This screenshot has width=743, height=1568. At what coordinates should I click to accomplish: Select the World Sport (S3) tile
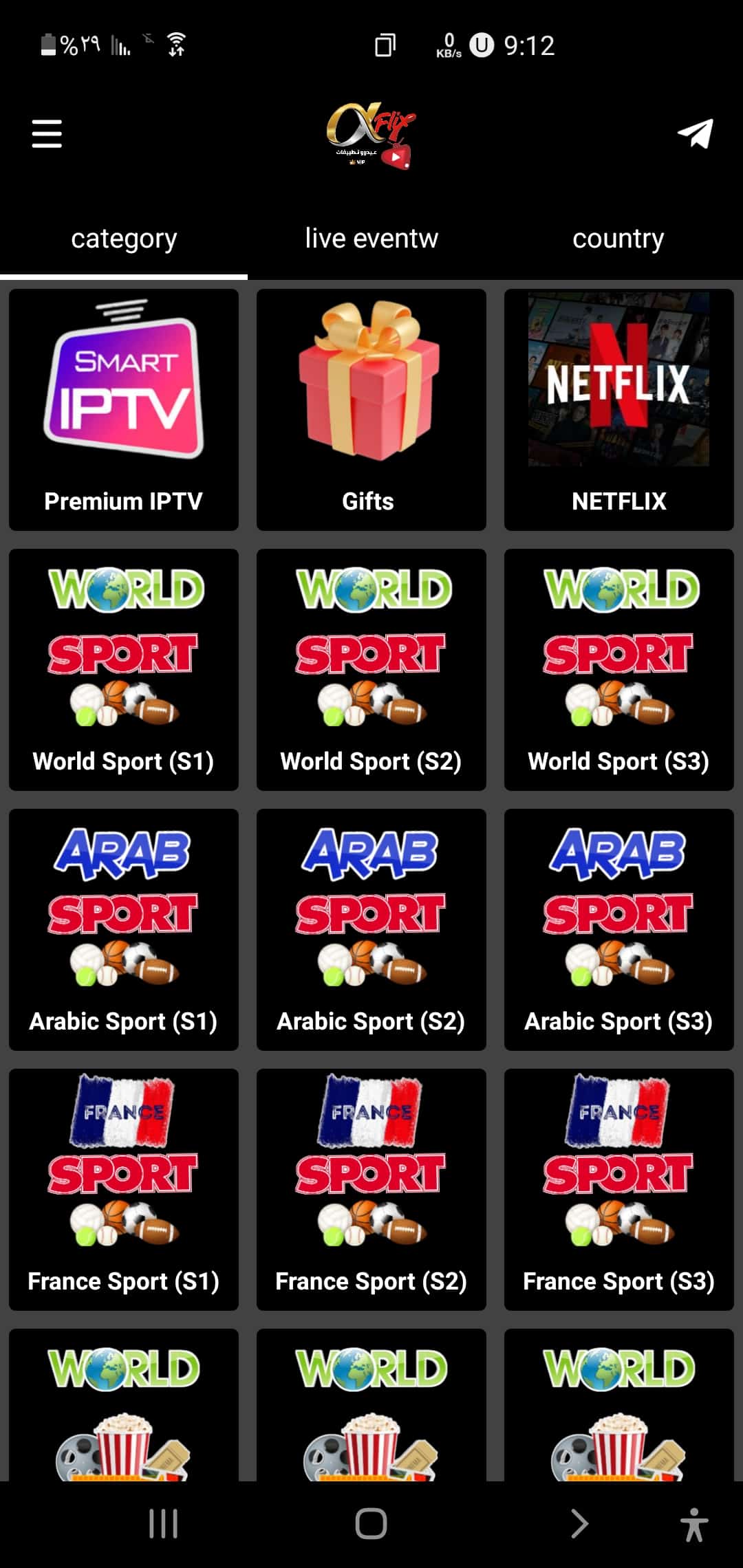[x=618, y=669]
